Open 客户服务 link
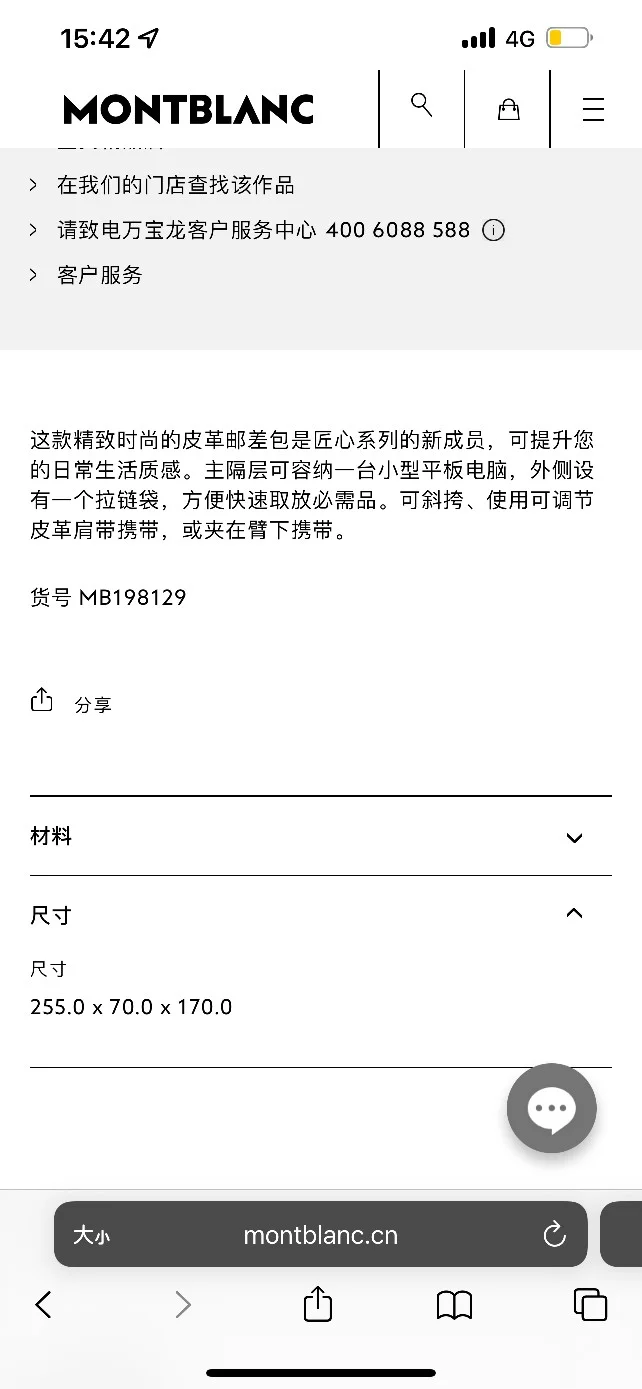This screenshot has width=642, height=1389. 99,275
